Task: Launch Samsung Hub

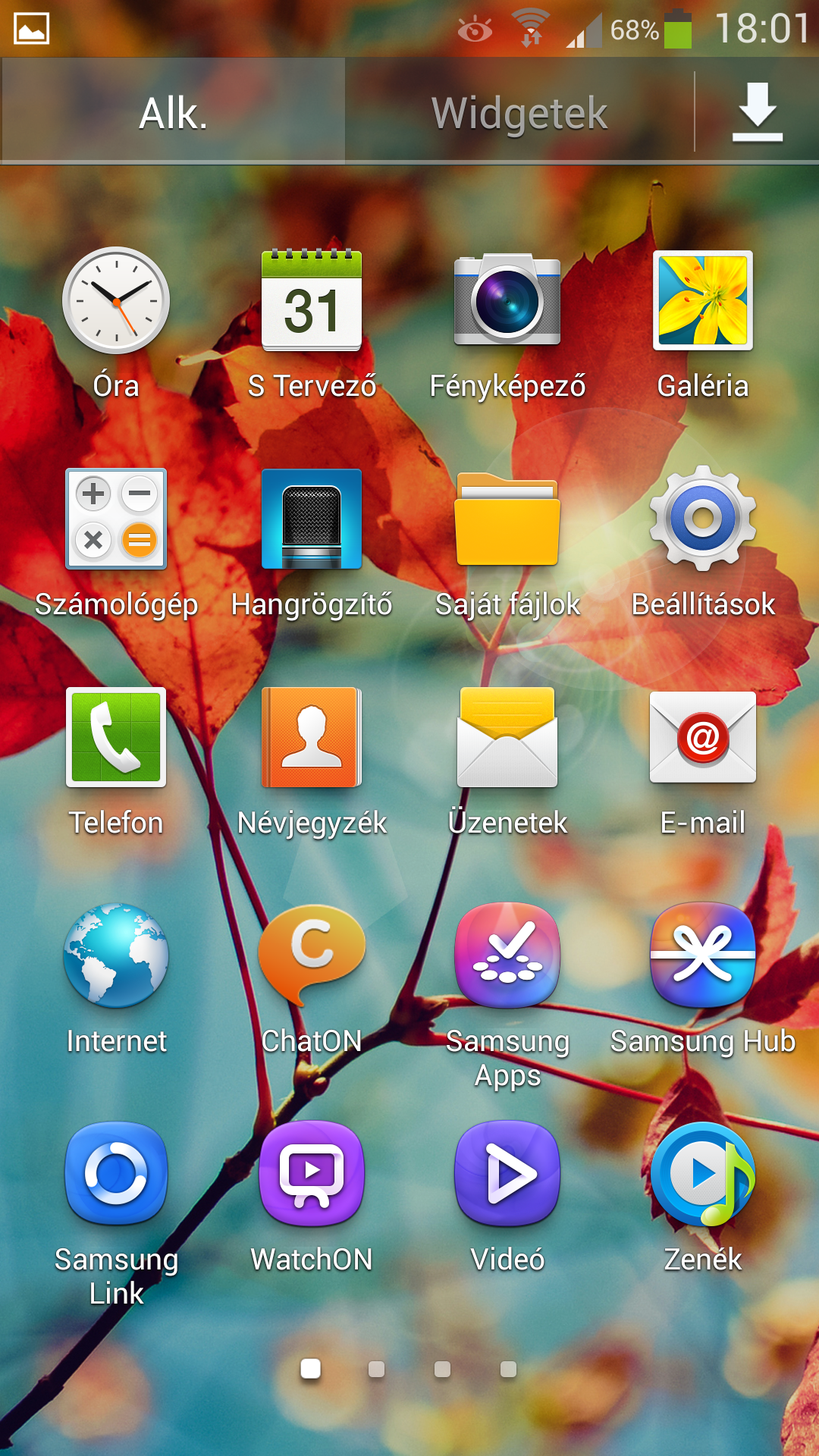Action: pyautogui.click(x=703, y=955)
